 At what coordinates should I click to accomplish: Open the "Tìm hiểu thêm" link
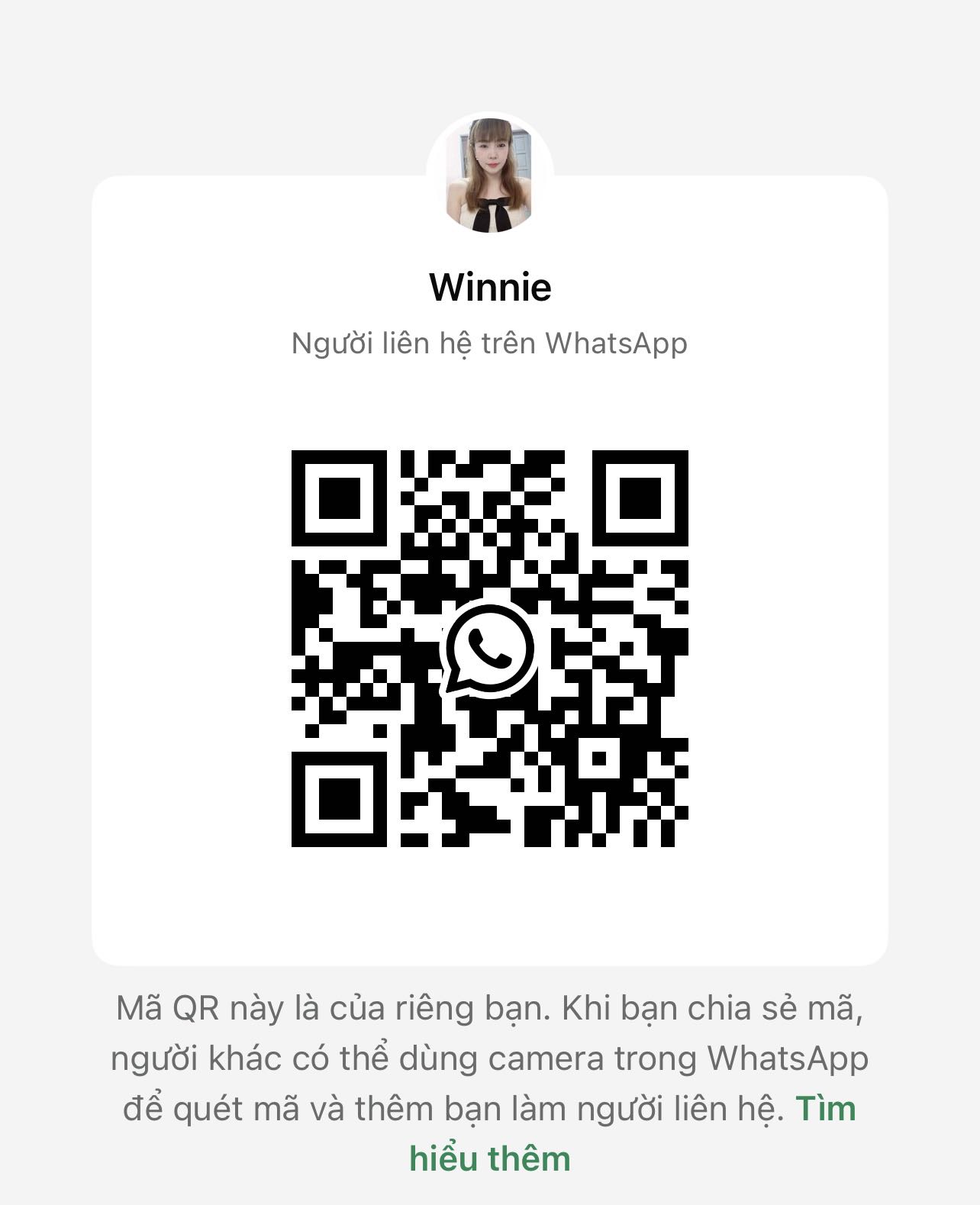click(489, 1158)
